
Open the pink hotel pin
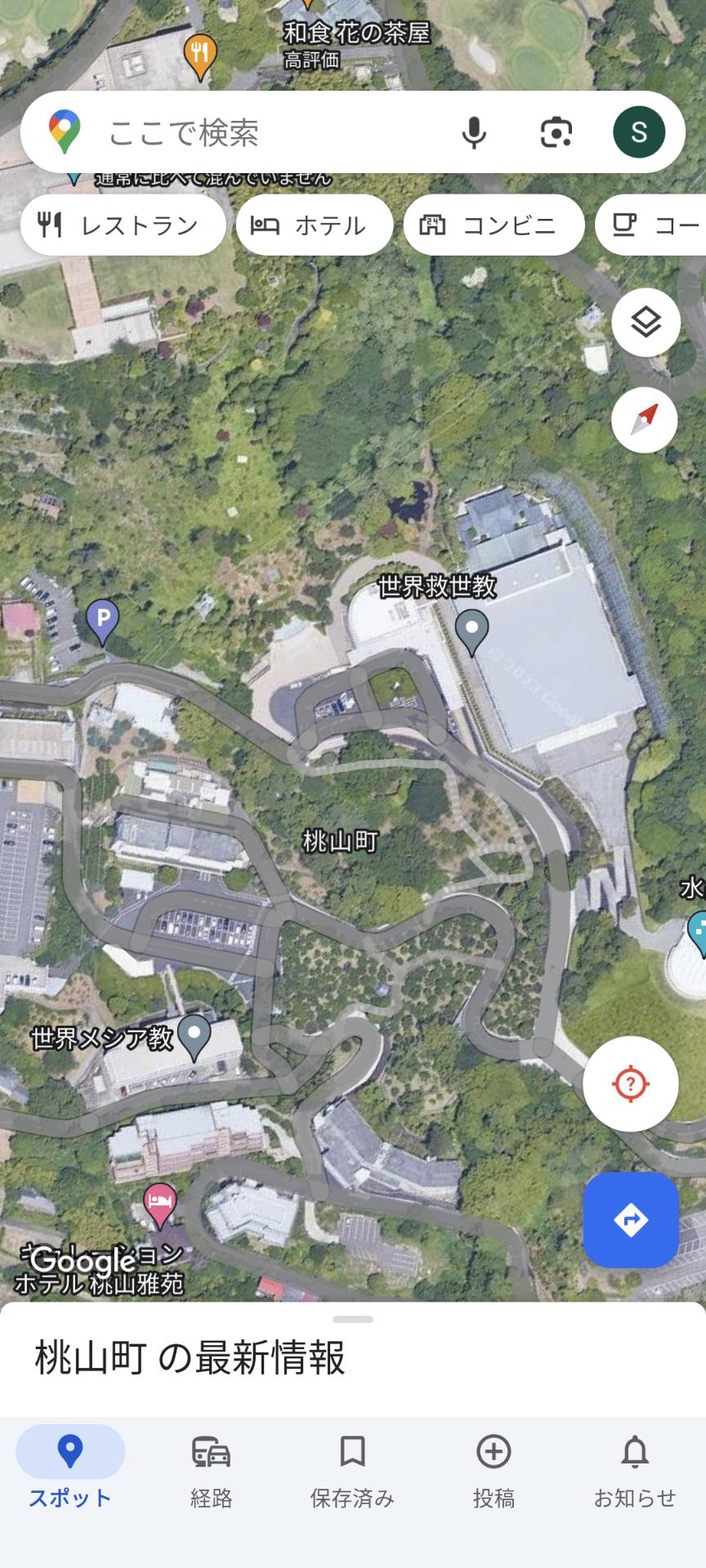coord(160,1205)
